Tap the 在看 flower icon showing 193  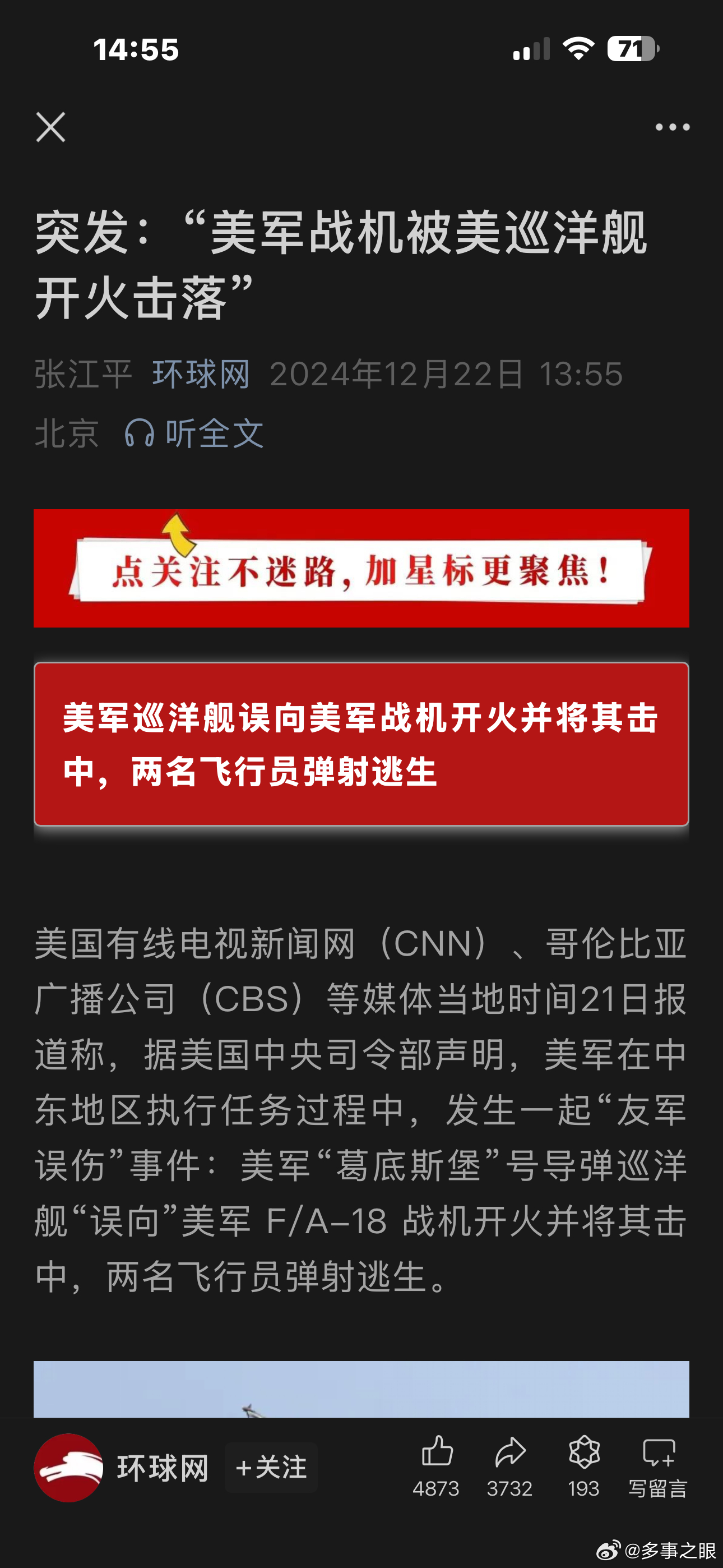pyautogui.click(x=584, y=1466)
